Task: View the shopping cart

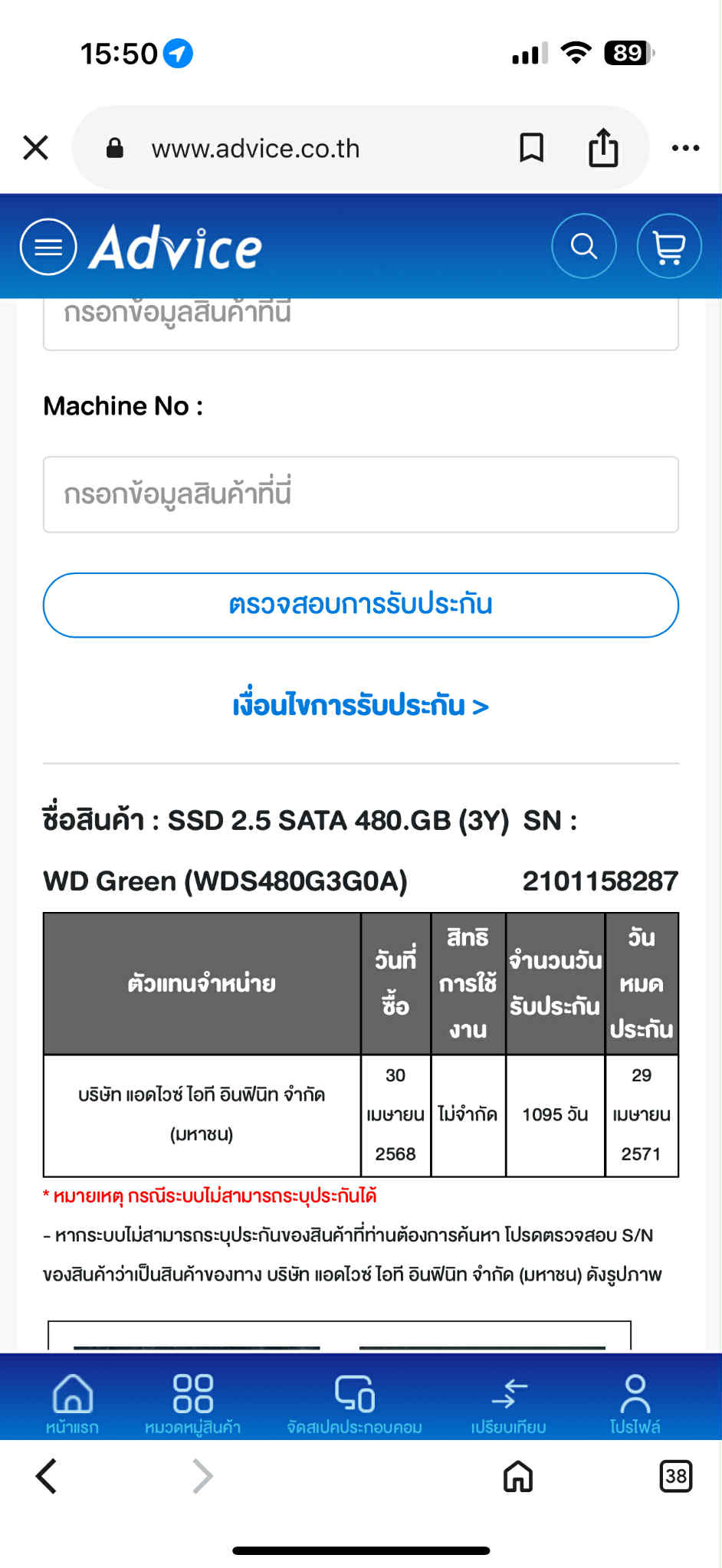Action: pos(668,247)
